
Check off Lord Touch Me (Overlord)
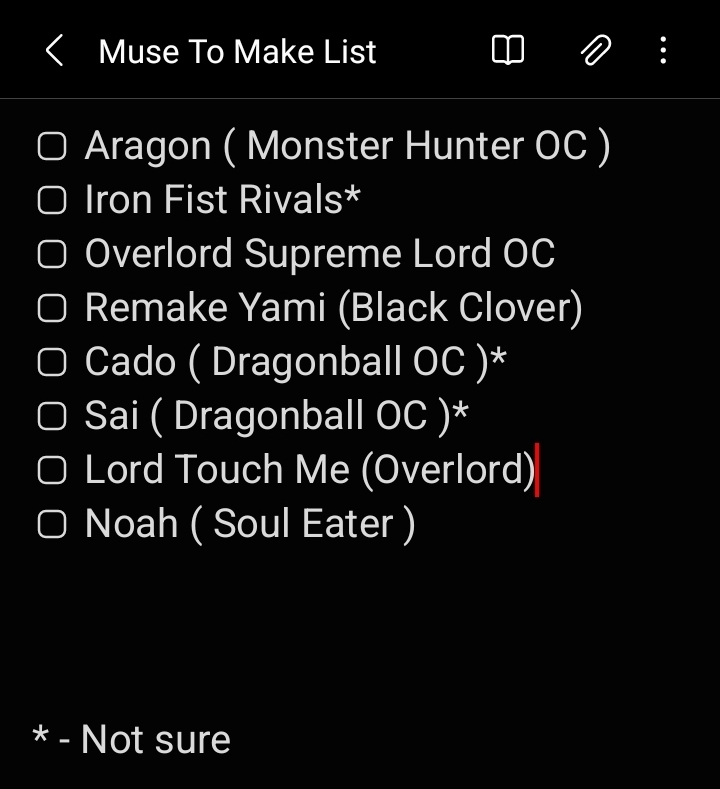[51, 470]
